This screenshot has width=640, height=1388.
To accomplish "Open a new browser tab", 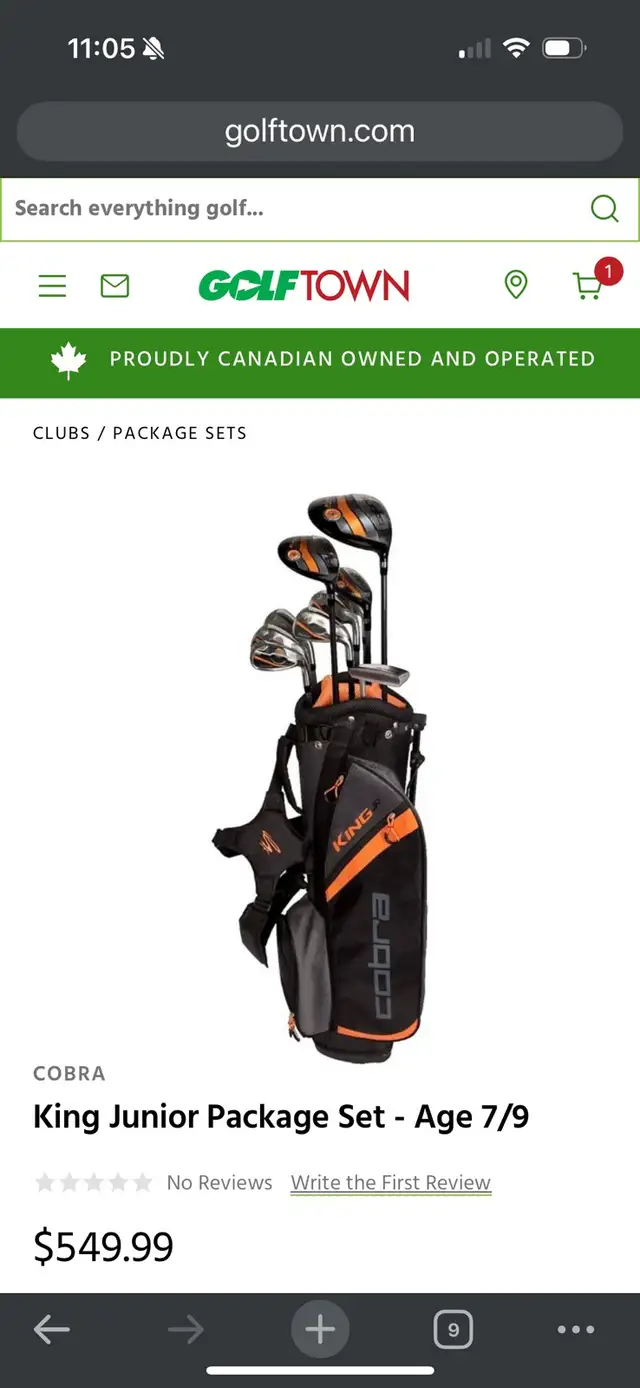I will (320, 1329).
